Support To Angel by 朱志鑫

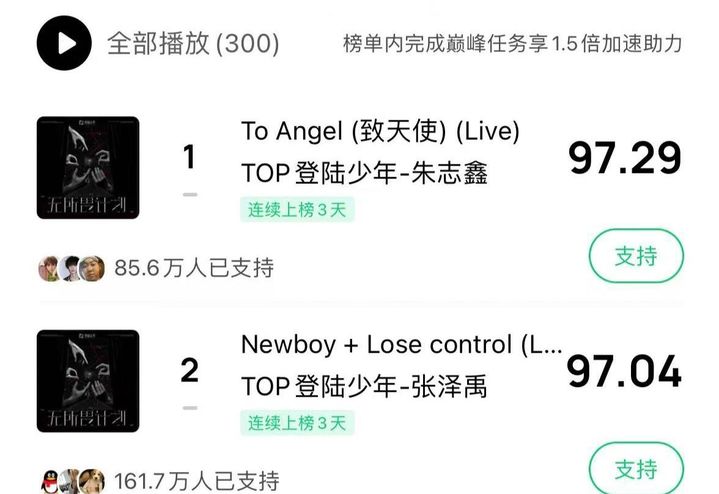[636, 256]
